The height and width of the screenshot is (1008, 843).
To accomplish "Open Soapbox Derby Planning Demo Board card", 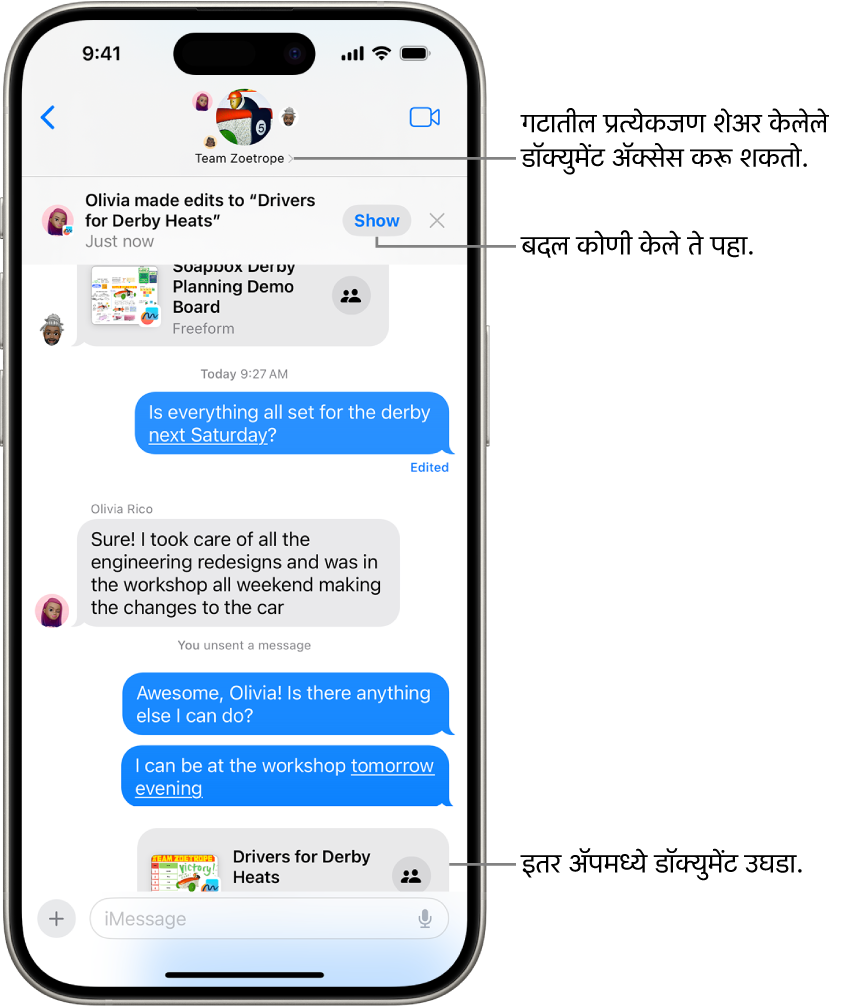I will 232,297.
